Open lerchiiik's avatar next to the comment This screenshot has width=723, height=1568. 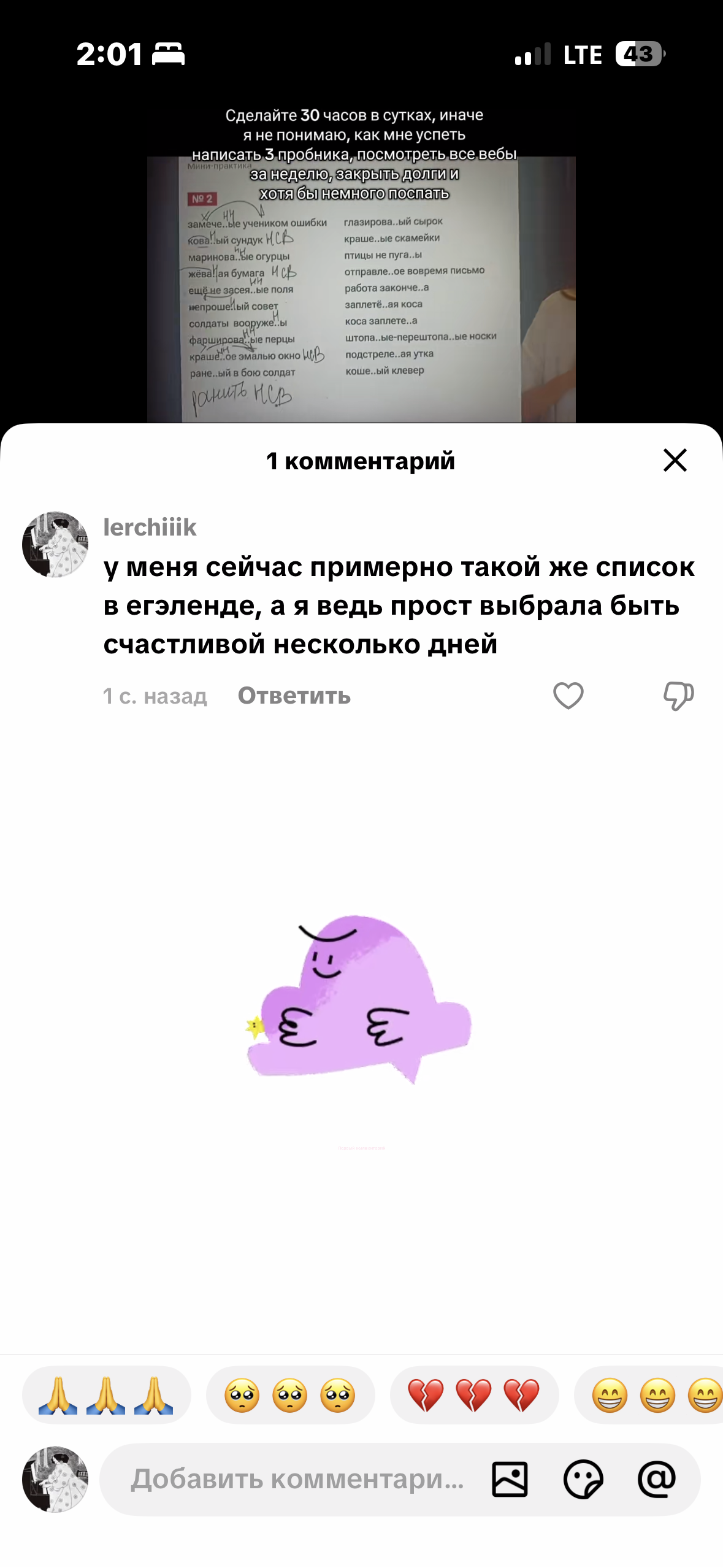[55, 545]
